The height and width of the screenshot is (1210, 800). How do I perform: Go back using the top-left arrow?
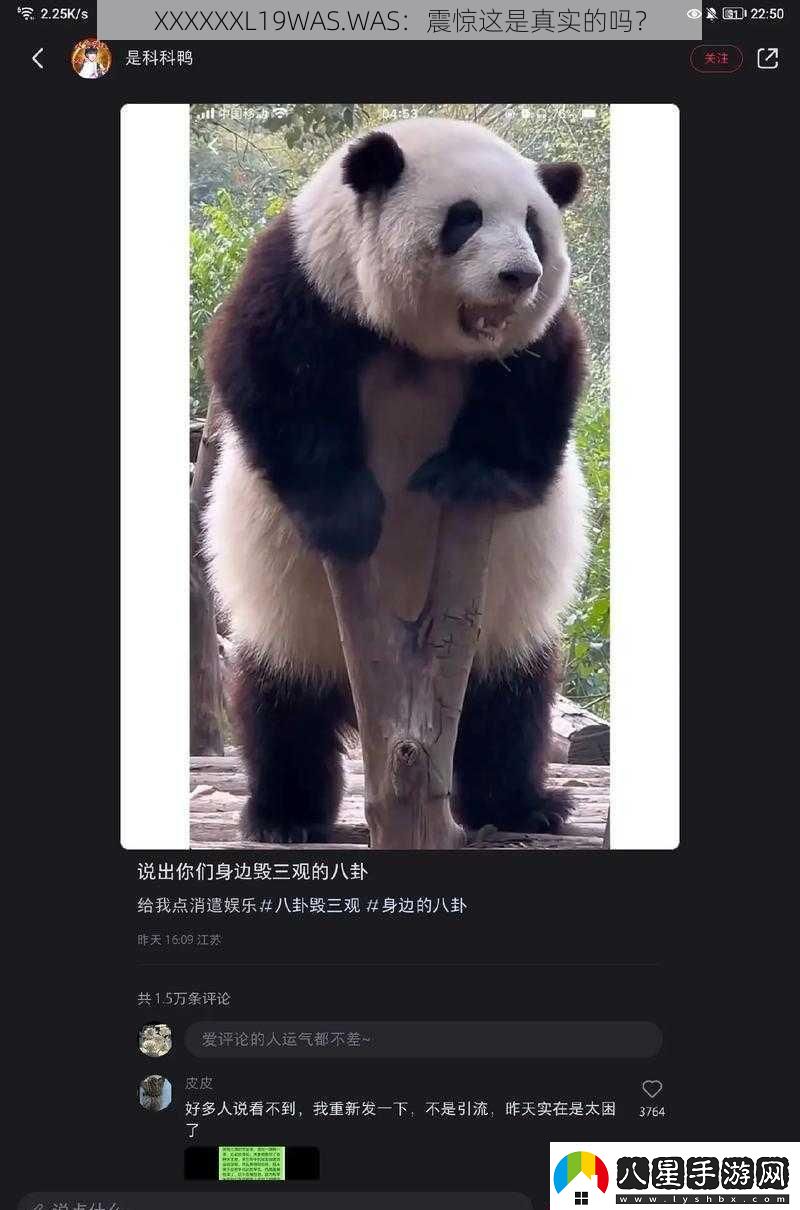38,59
